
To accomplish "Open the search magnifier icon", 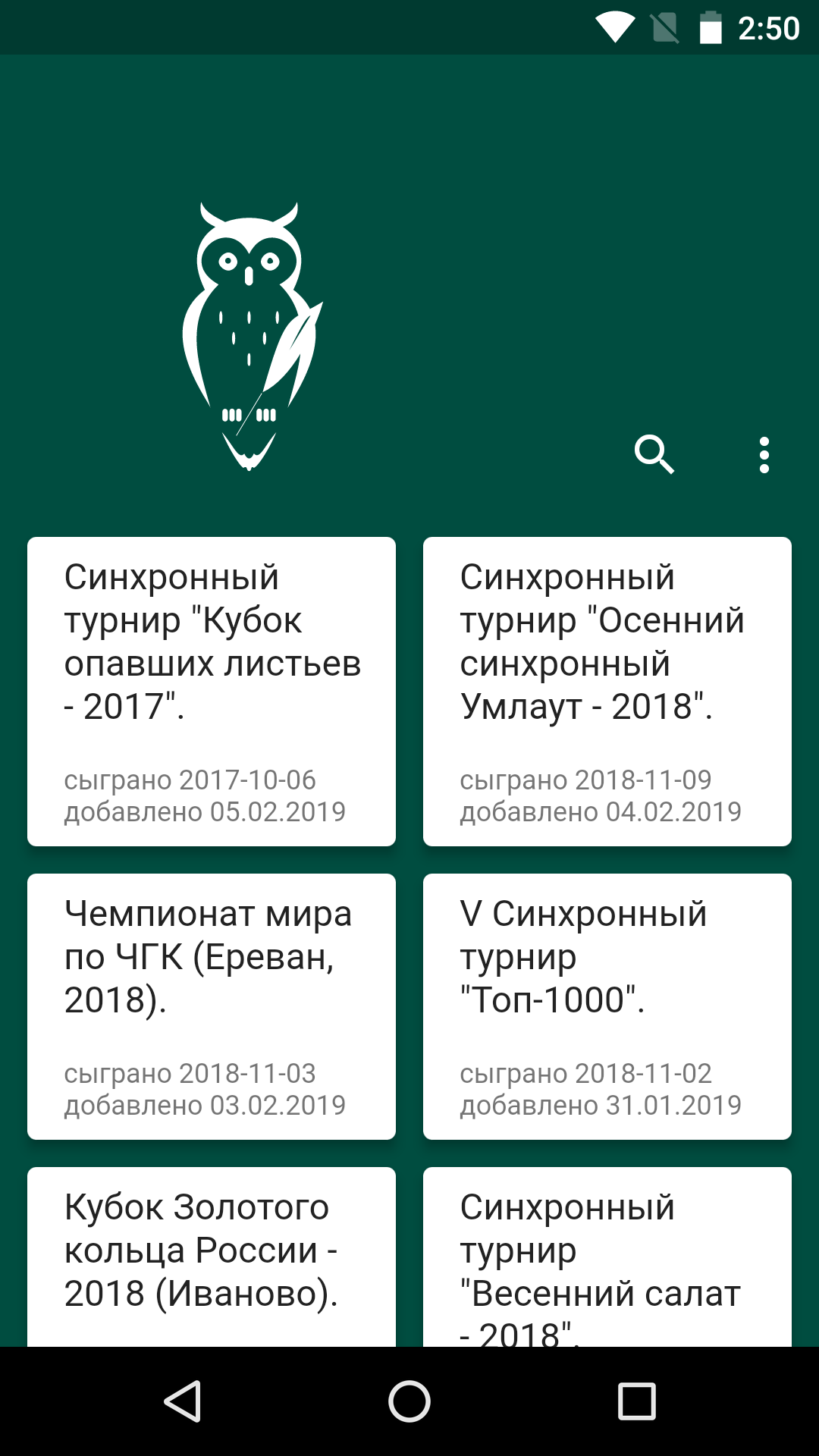I will pyautogui.click(x=654, y=455).
